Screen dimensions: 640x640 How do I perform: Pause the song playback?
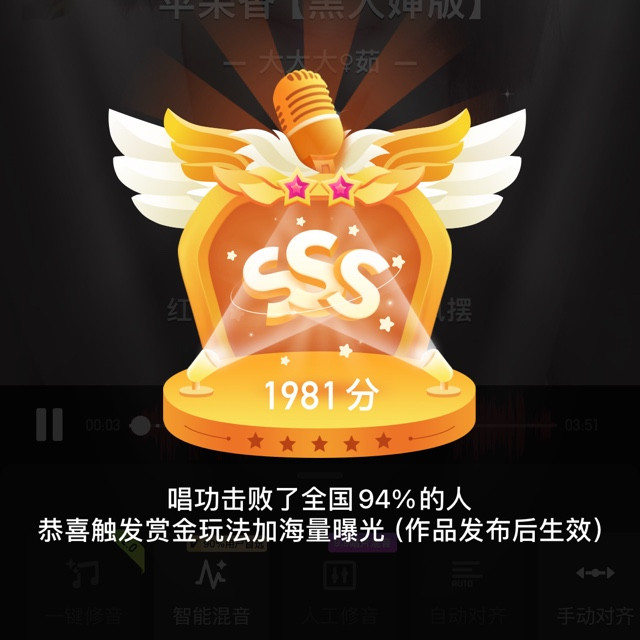[49, 424]
